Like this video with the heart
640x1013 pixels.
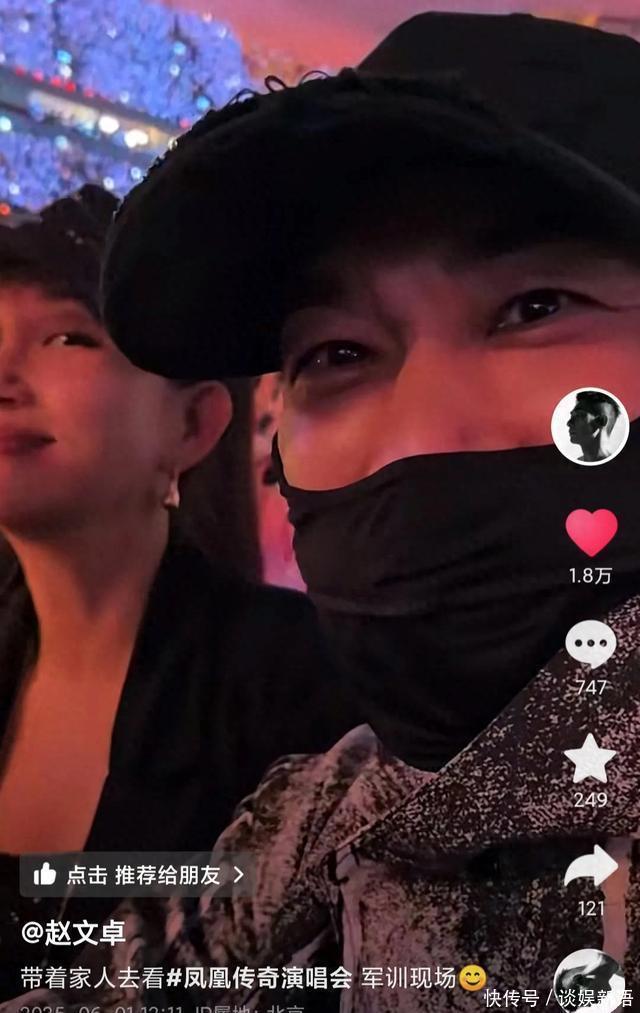pyautogui.click(x=591, y=532)
